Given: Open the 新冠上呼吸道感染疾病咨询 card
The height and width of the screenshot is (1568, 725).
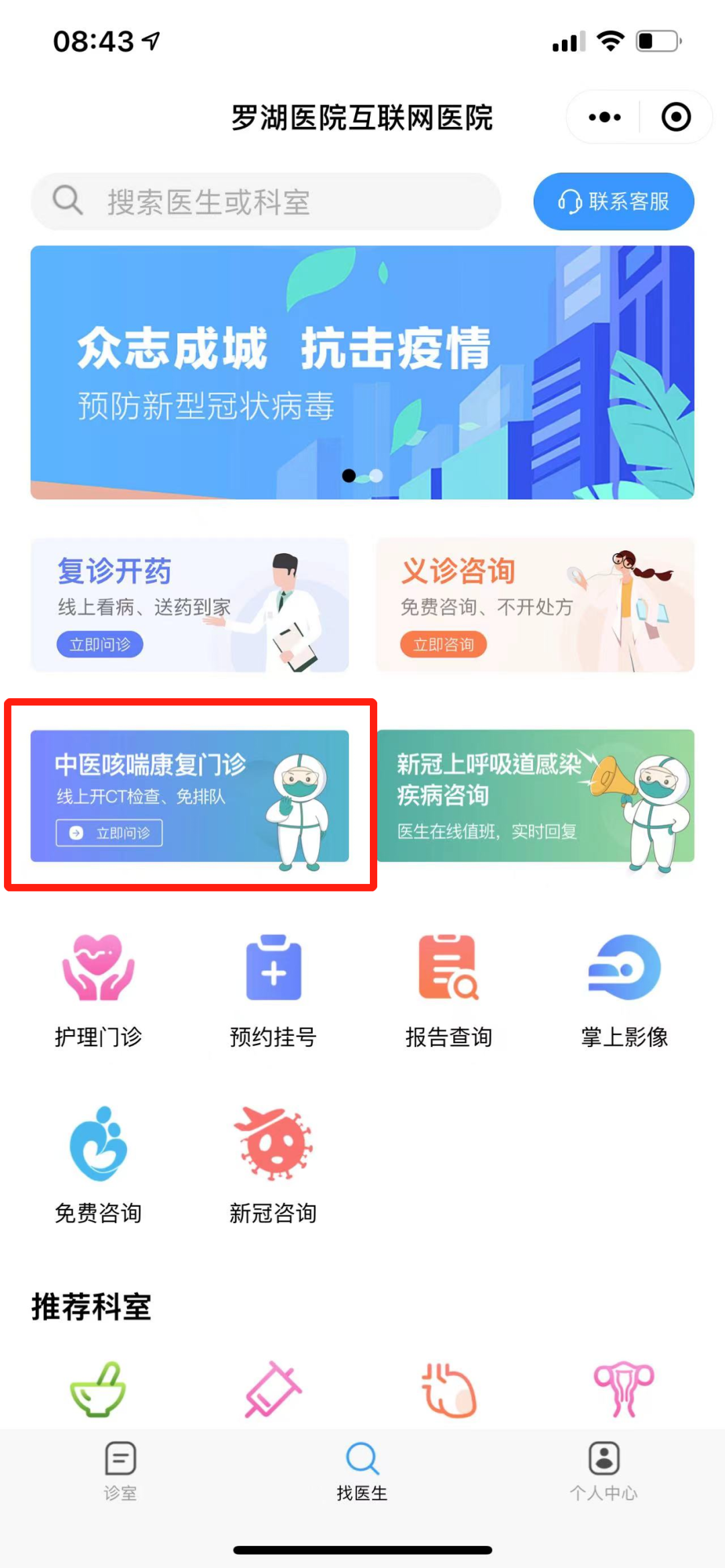Looking at the screenshot, I should [535, 796].
